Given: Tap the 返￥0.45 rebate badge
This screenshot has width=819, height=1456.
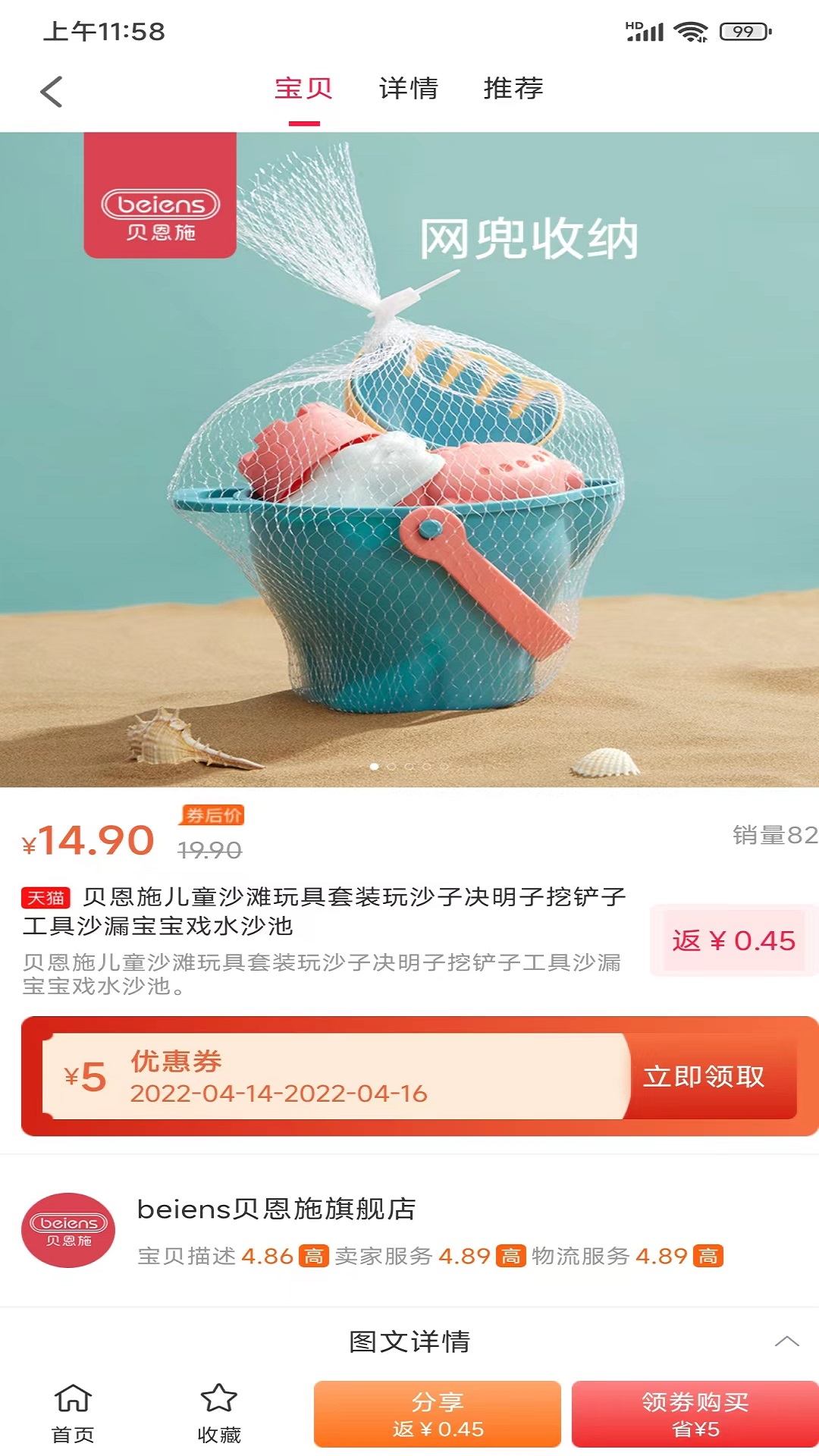Looking at the screenshot, I should [x=733, y=940].
